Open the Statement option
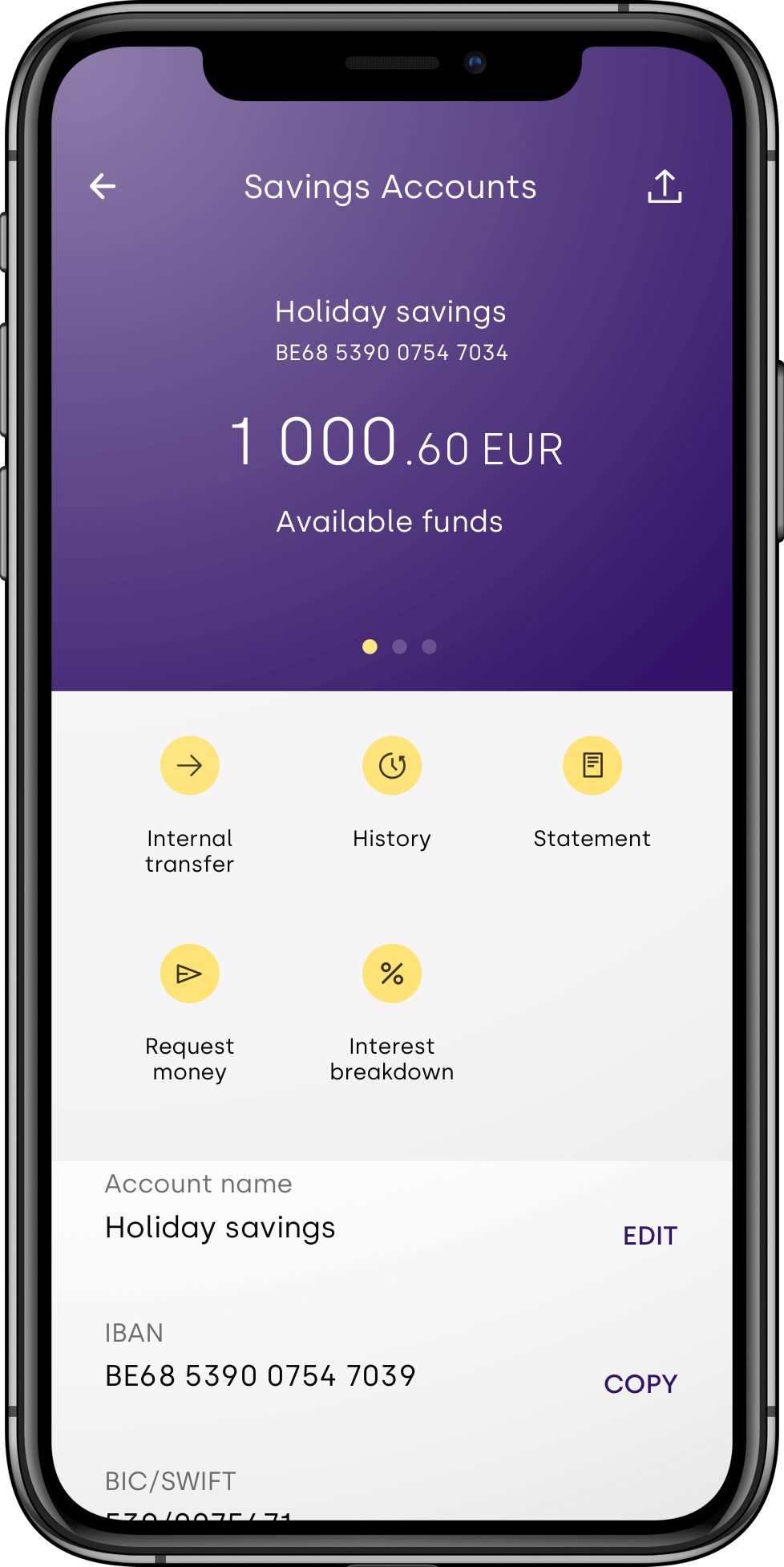Viewport: 784px width, 1567px height. [592, 766]
